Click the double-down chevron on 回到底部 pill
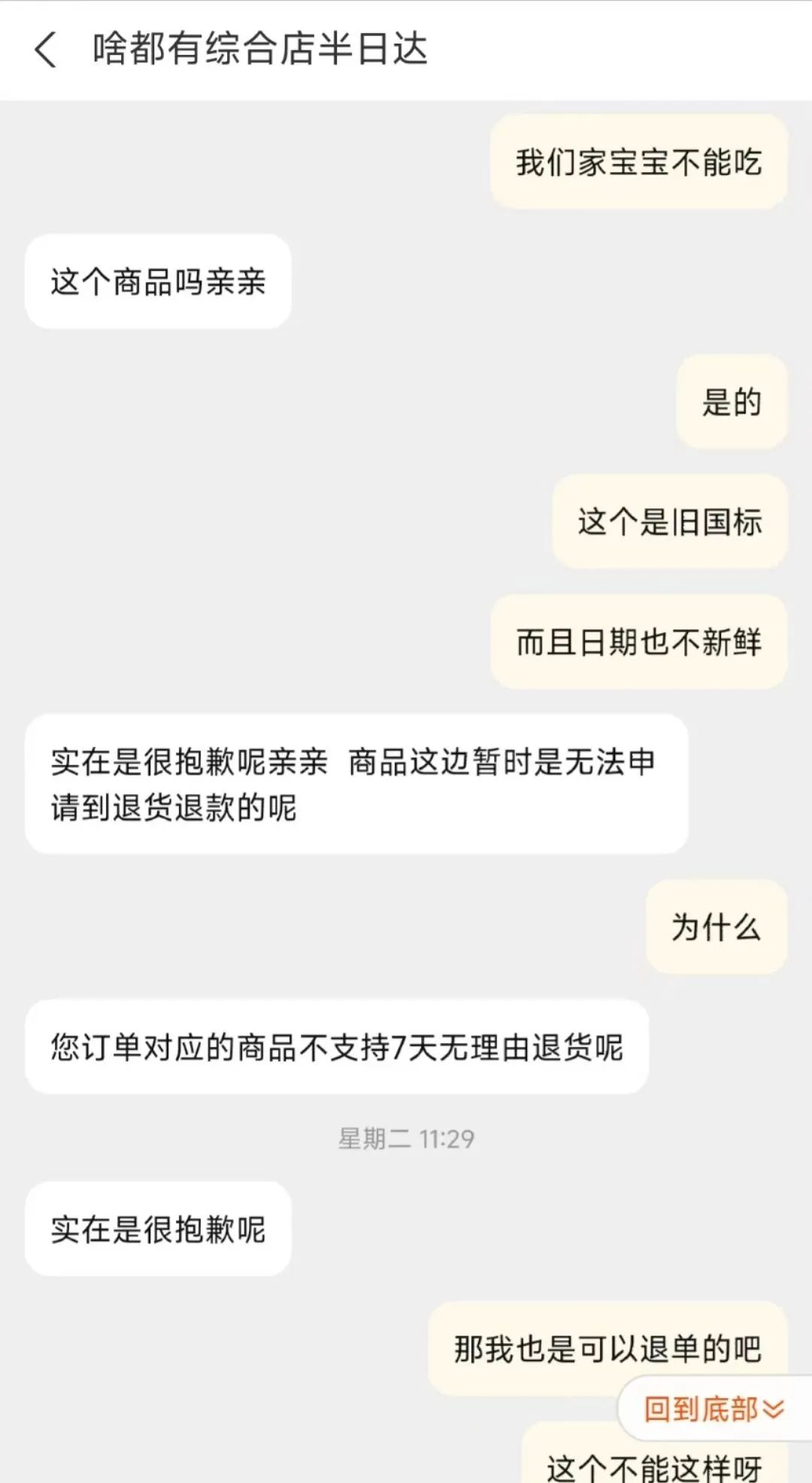812x1483 pixels. pos(773,1408)
